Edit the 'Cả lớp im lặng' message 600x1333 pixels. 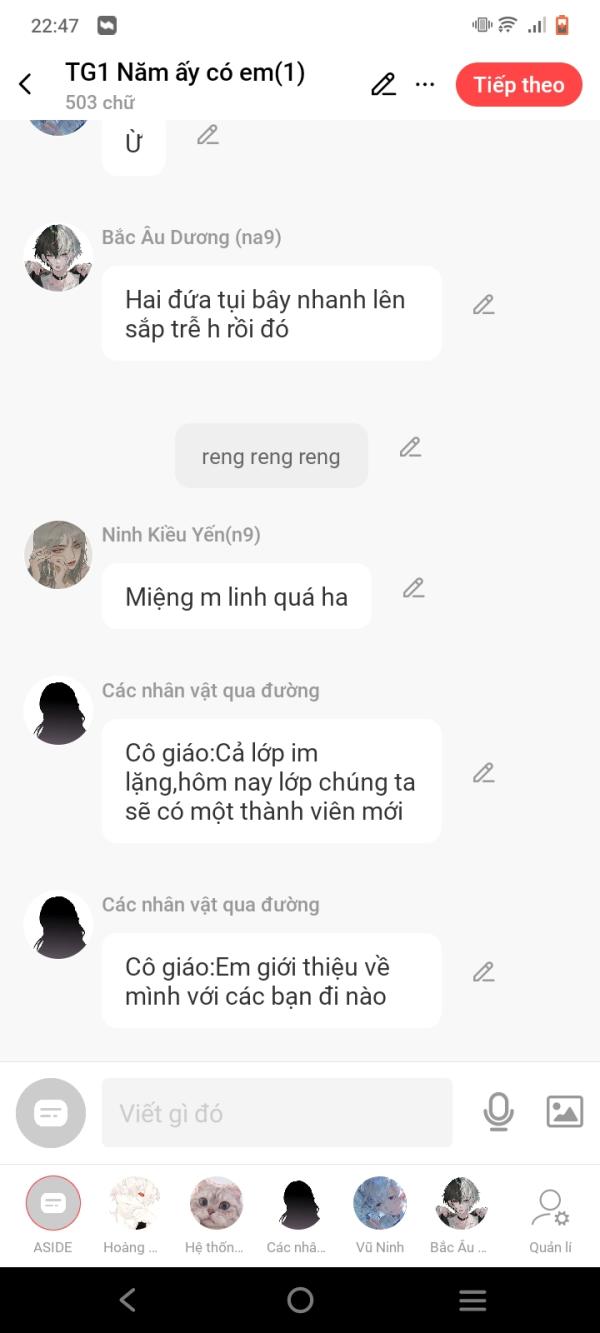coord(484,773)
